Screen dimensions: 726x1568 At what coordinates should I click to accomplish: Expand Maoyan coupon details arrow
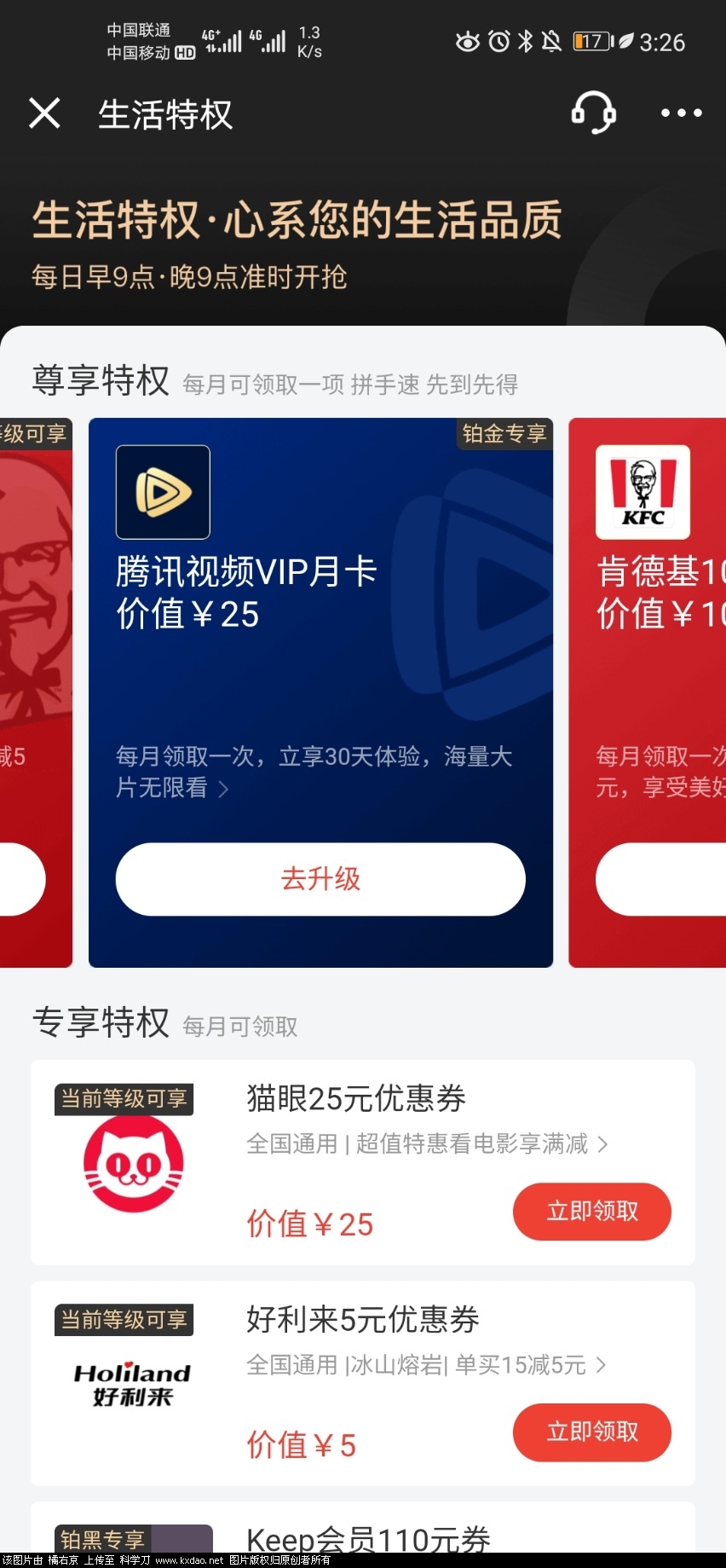coord(606,1145)
